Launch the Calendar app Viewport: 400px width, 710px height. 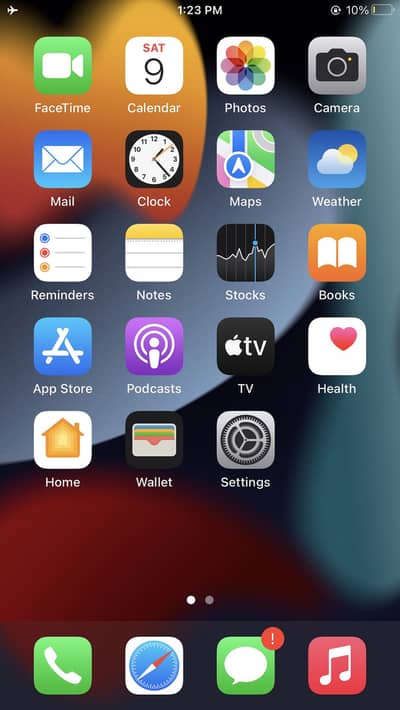tap(154, 66)
